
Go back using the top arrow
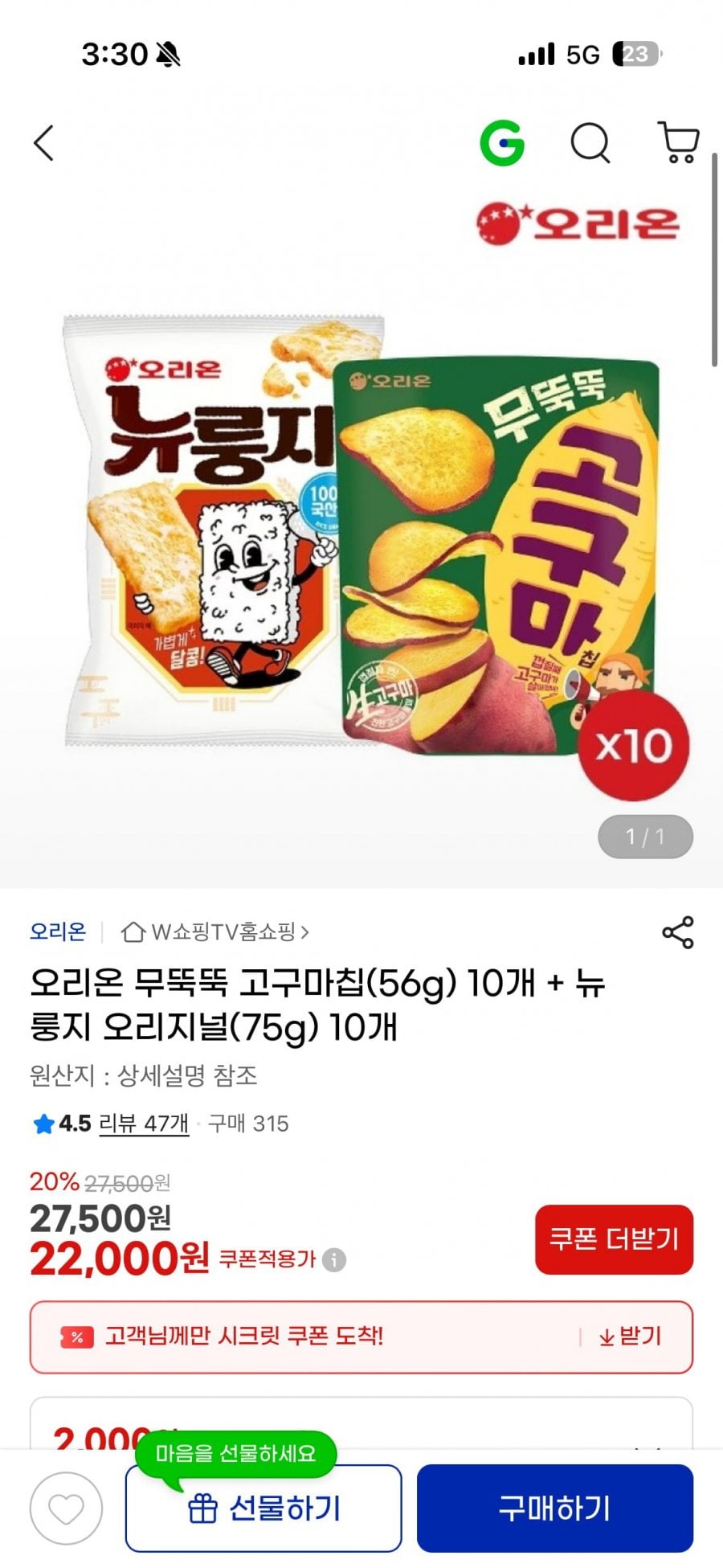(44, 144)
